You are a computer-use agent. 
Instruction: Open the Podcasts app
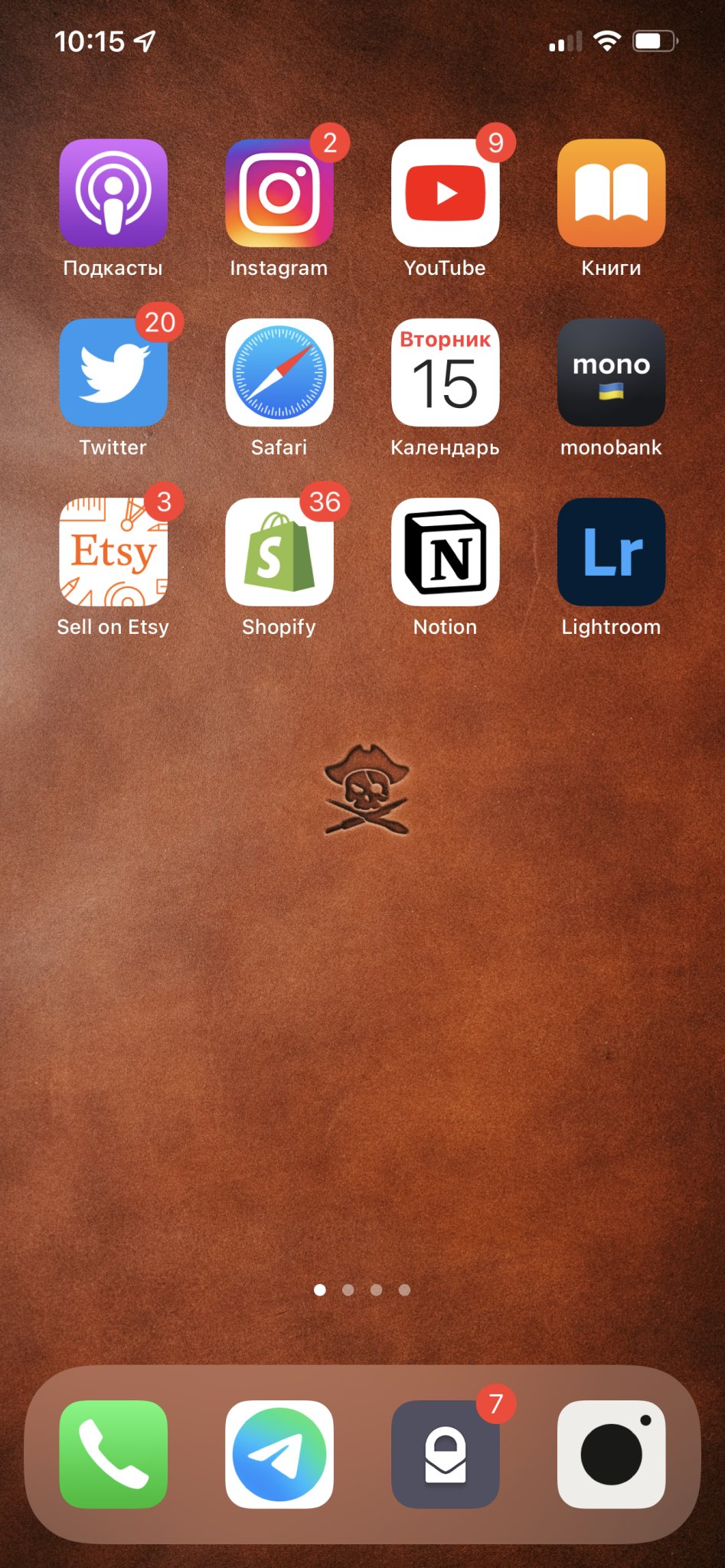click(113, 193)
